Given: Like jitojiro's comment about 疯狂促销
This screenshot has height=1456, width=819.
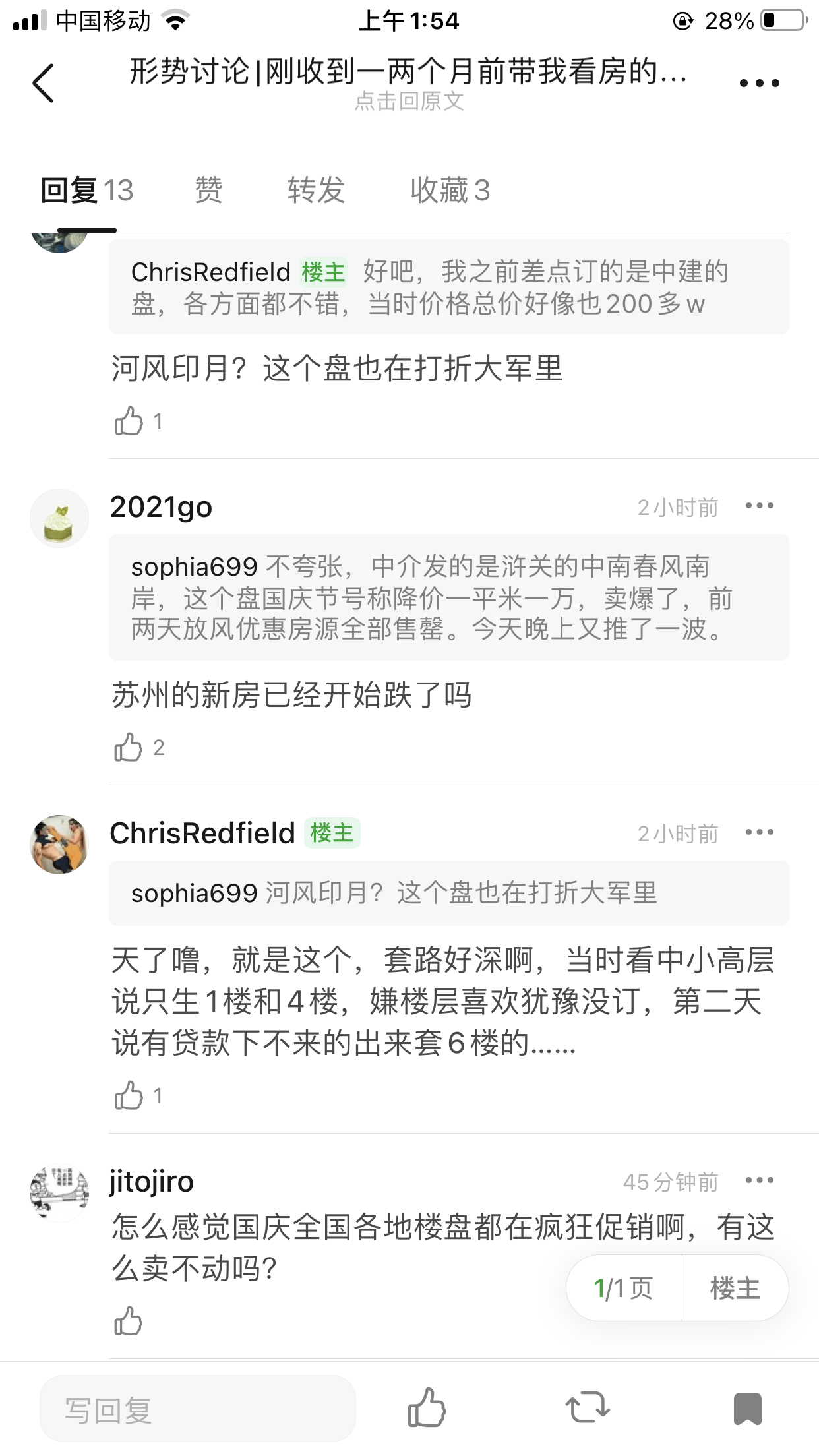Looking at the screenshot, I should [x=129, y=1321].
